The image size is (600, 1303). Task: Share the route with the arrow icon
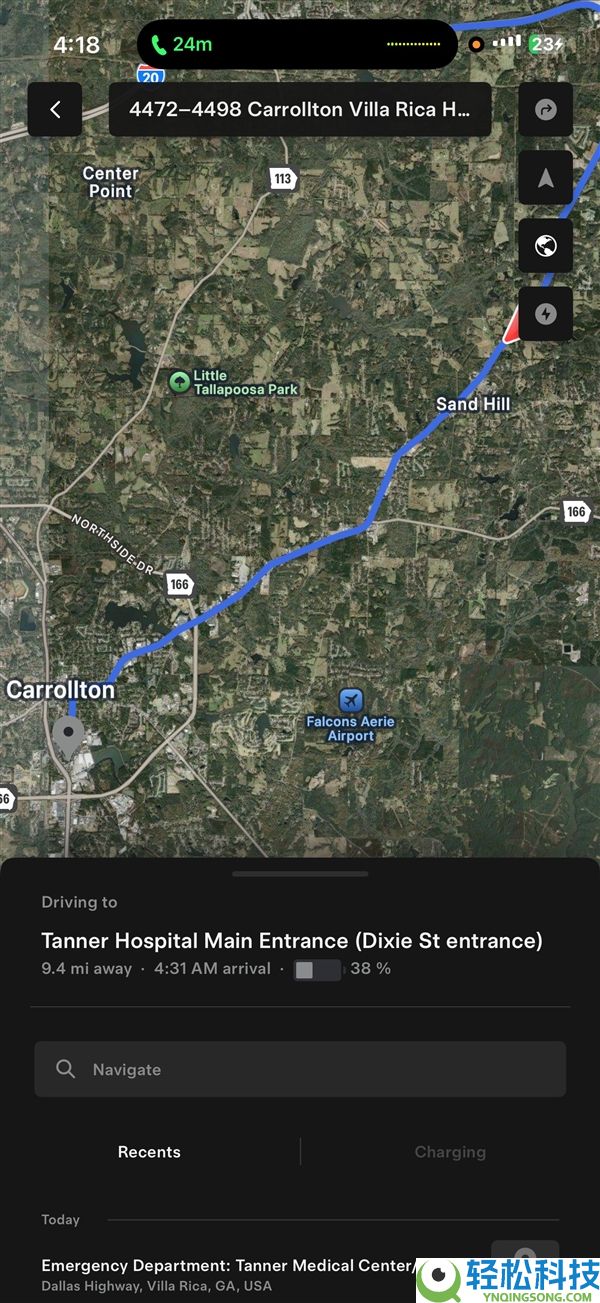pos(546,110)
